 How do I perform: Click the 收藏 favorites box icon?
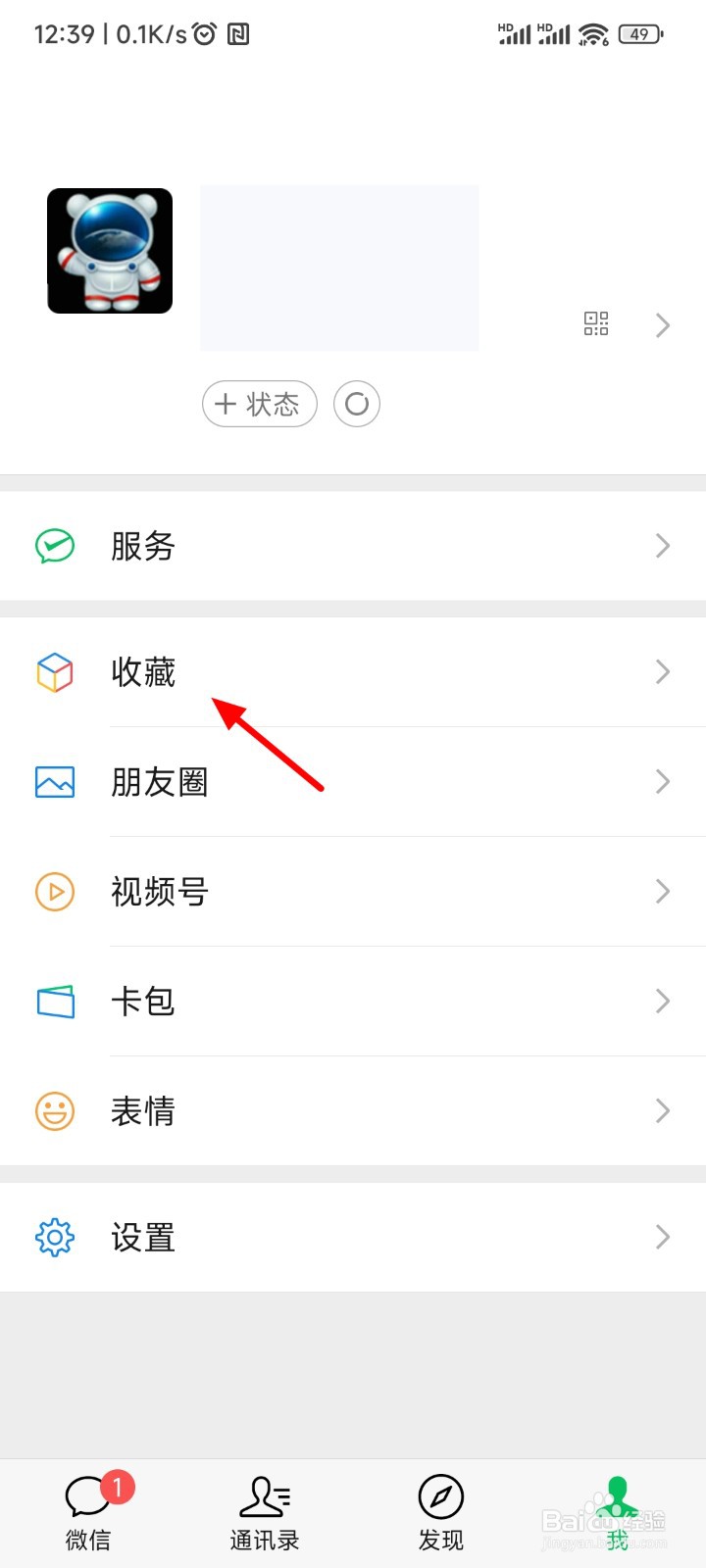pos(55,672)
